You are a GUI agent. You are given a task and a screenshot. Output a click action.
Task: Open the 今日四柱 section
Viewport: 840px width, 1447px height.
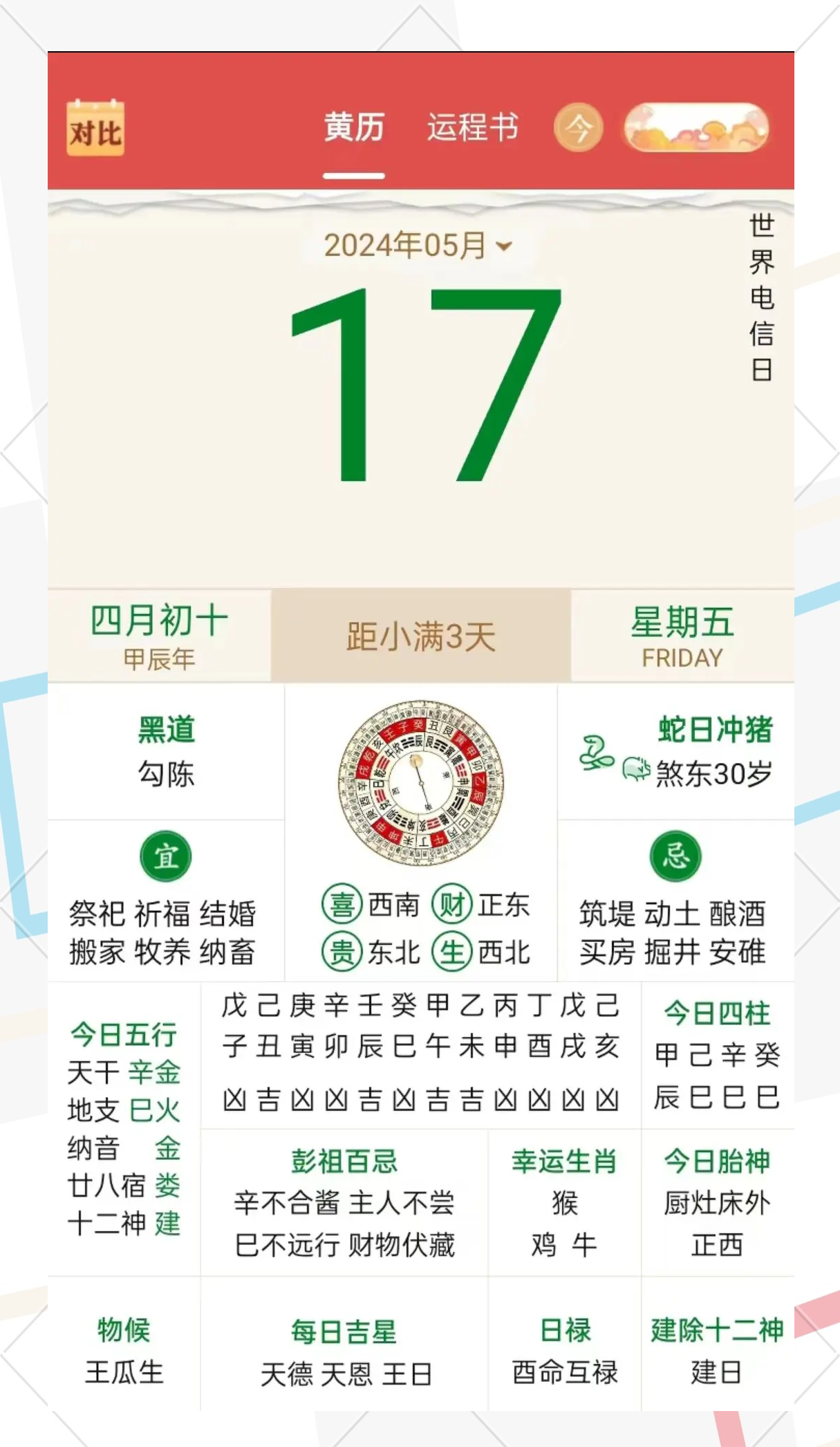(718, 1056)
